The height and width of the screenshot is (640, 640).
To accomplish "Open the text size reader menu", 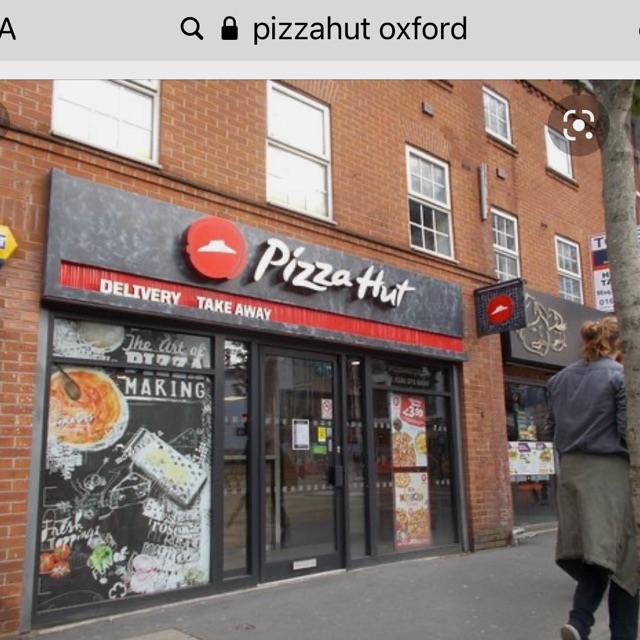I will 8,29.
